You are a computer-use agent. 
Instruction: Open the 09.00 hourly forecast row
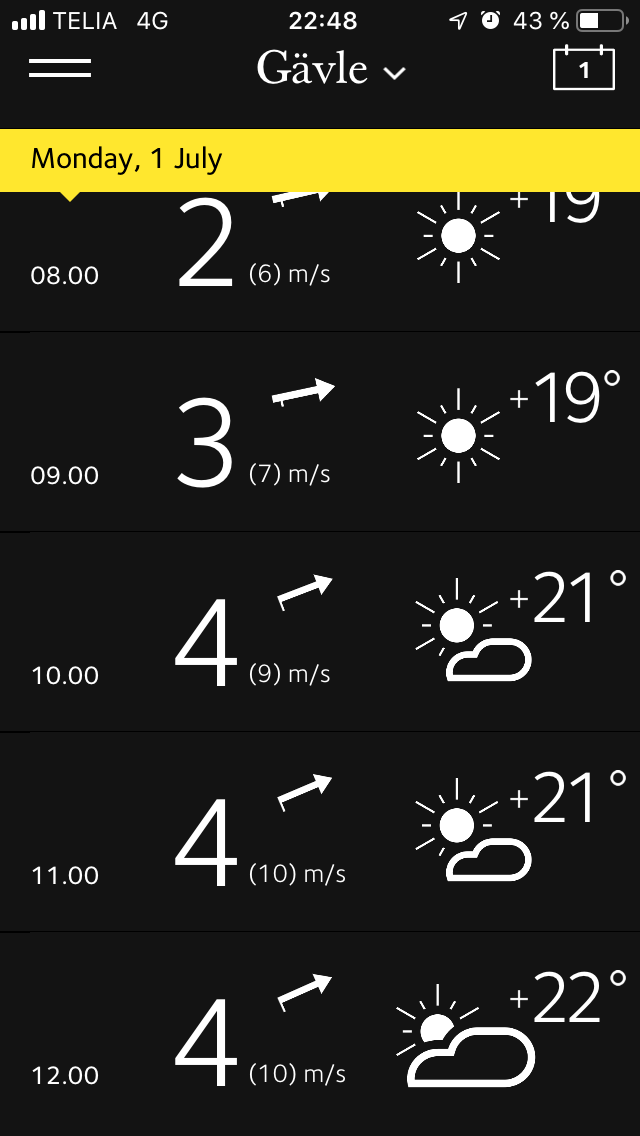click(x=320, y=432)
